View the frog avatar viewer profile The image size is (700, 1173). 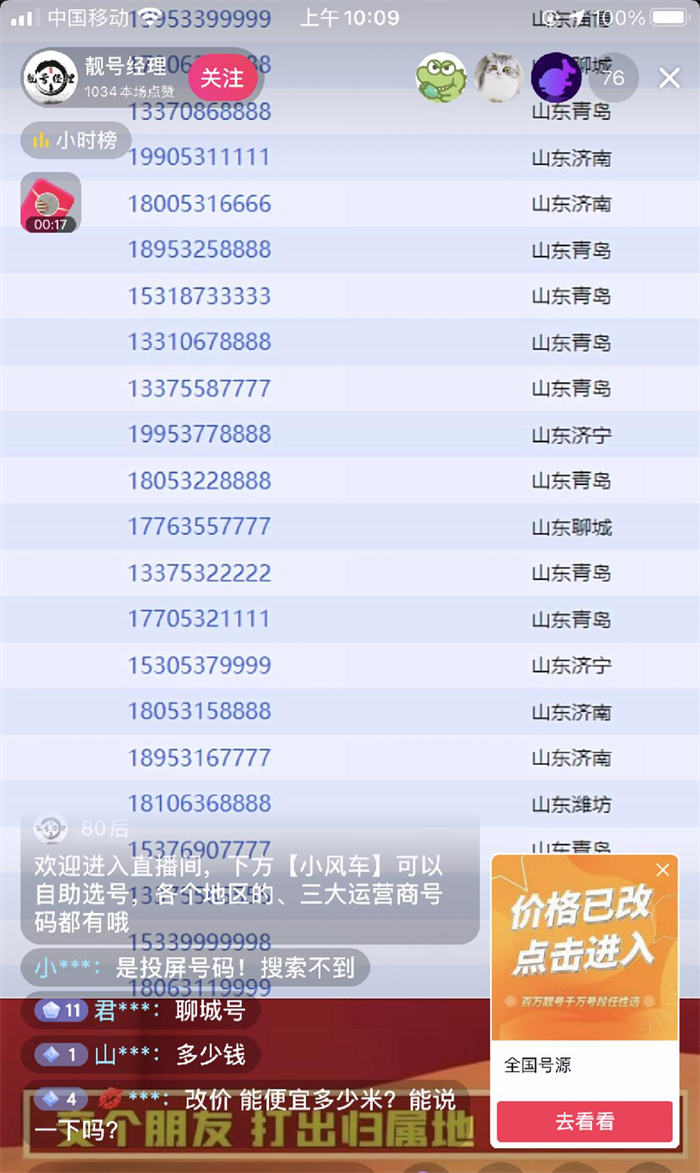[x=440, y=78]
